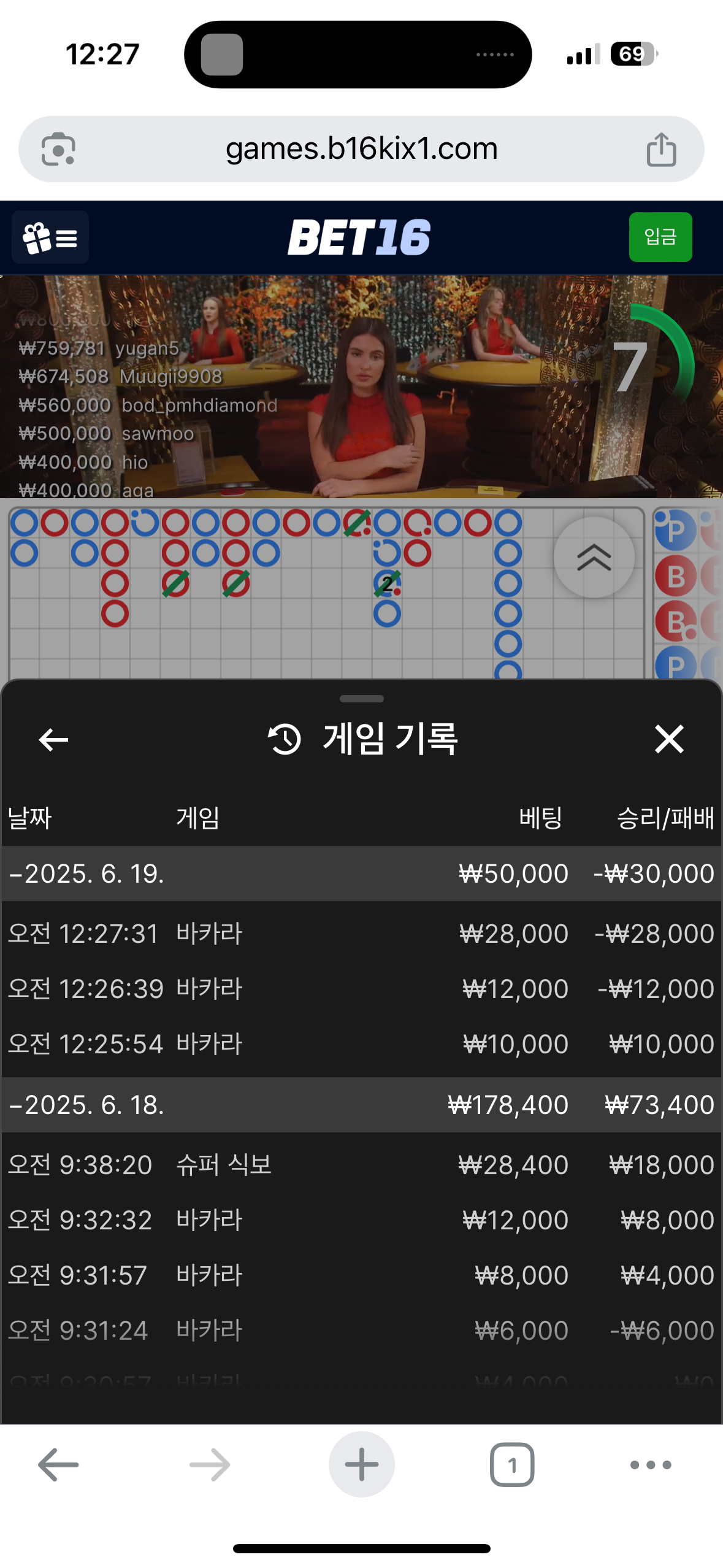Tap the green 입금 deposit button

point(660,237)
